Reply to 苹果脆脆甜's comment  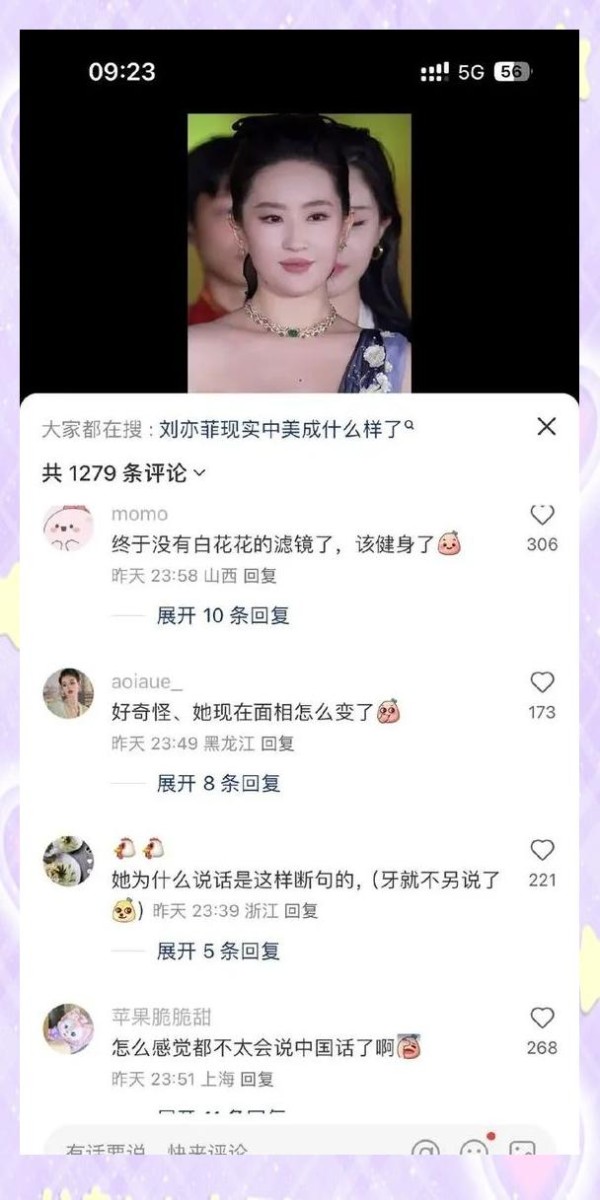(x=258, y=1079)
